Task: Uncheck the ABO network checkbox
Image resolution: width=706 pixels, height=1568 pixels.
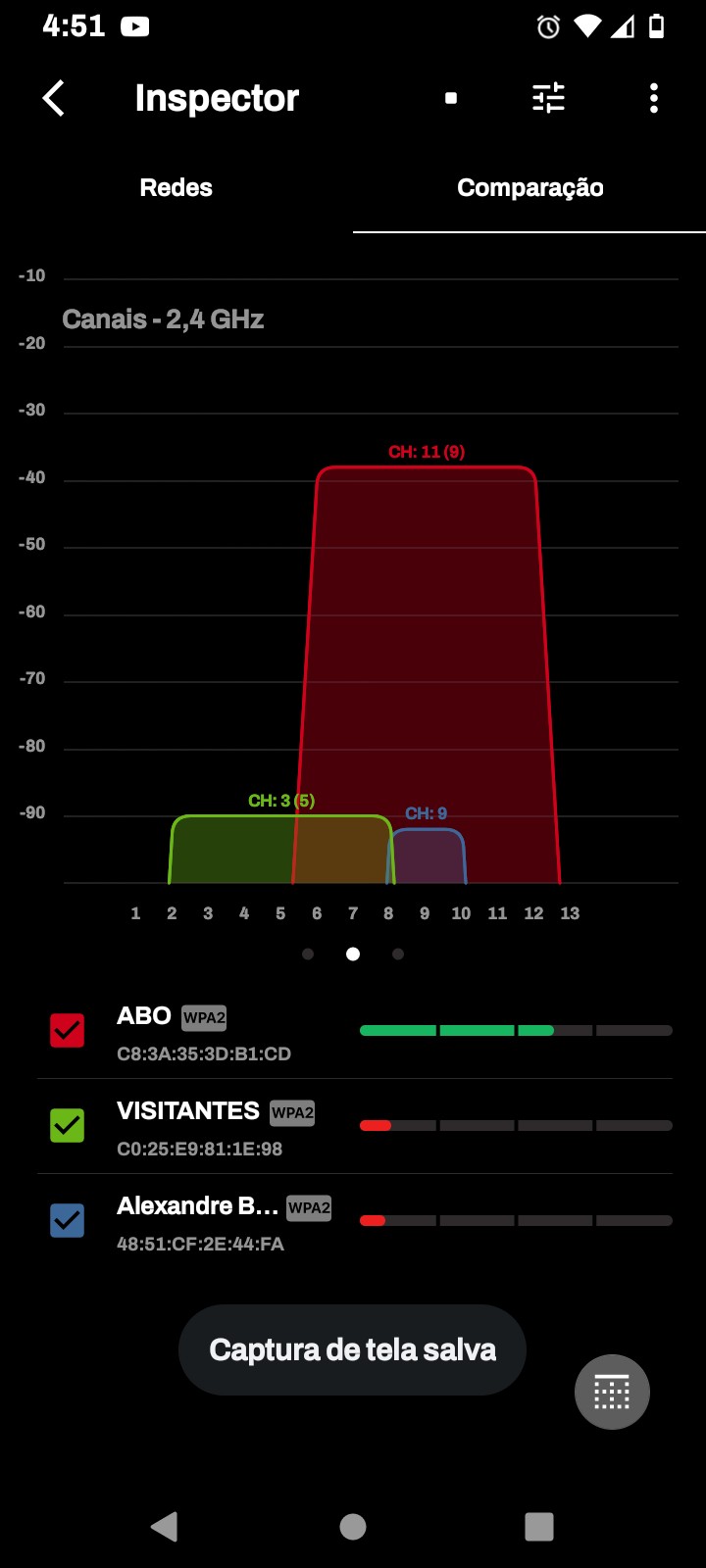Action: point(68,1030)
